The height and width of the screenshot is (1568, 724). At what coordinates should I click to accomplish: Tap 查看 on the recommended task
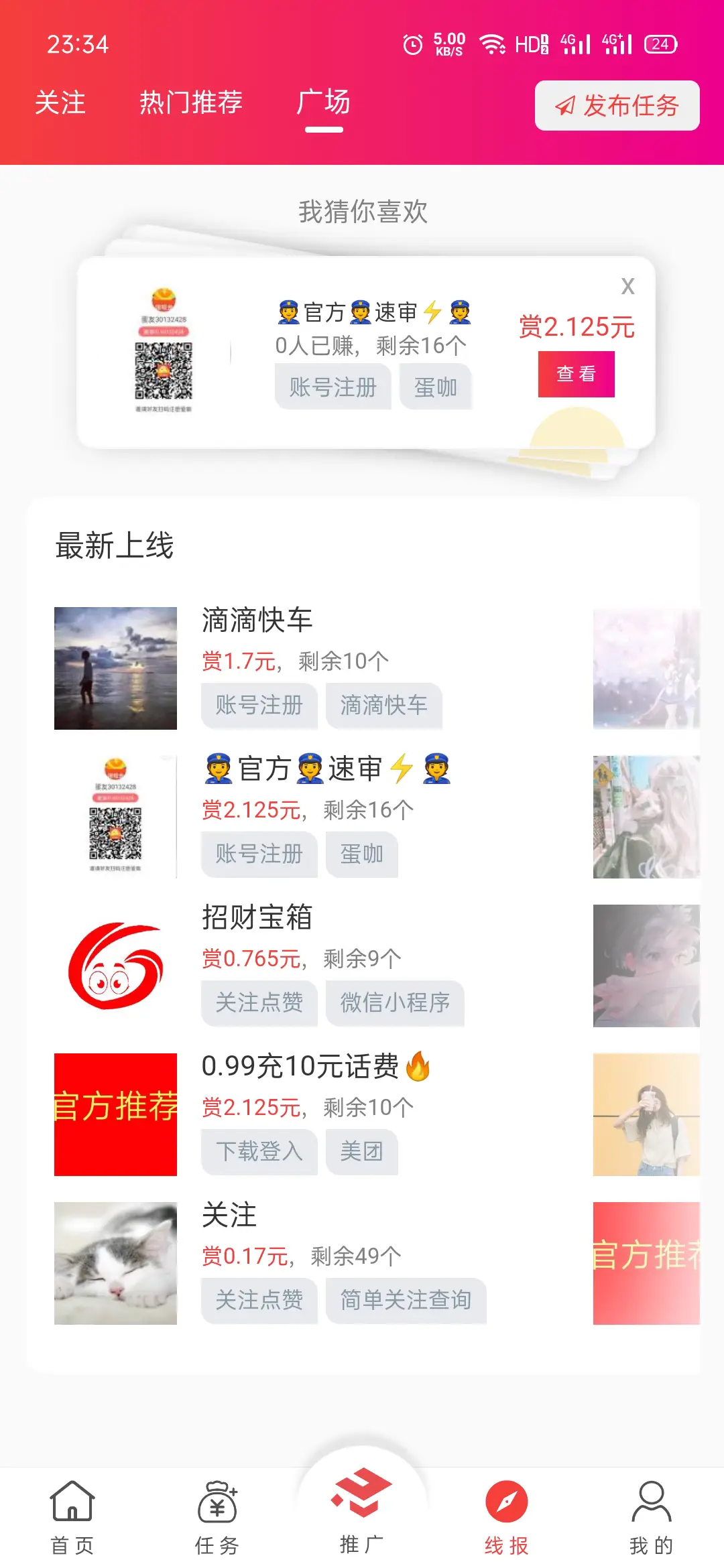click(576, 374)
